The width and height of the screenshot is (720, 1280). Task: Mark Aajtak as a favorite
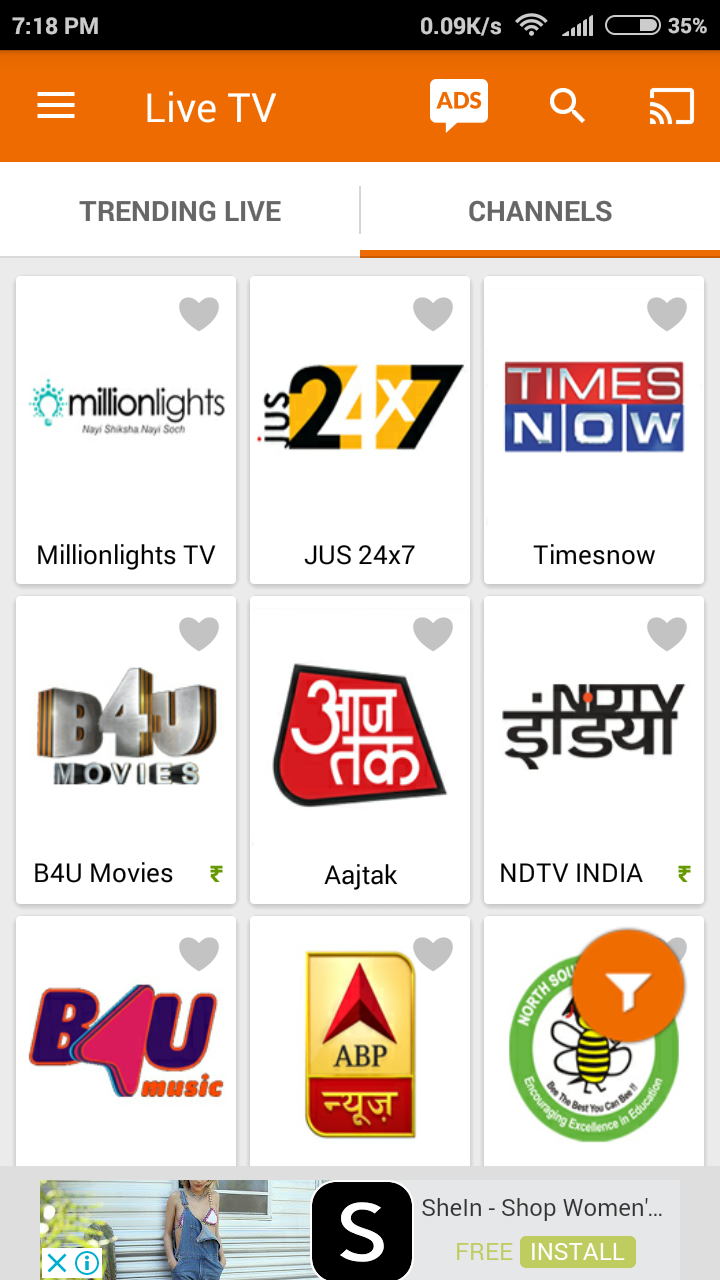[433, 633]
